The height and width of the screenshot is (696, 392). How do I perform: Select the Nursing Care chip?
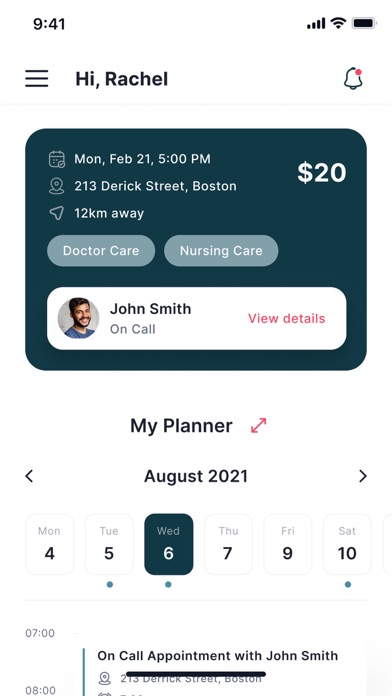pos(221,251)
